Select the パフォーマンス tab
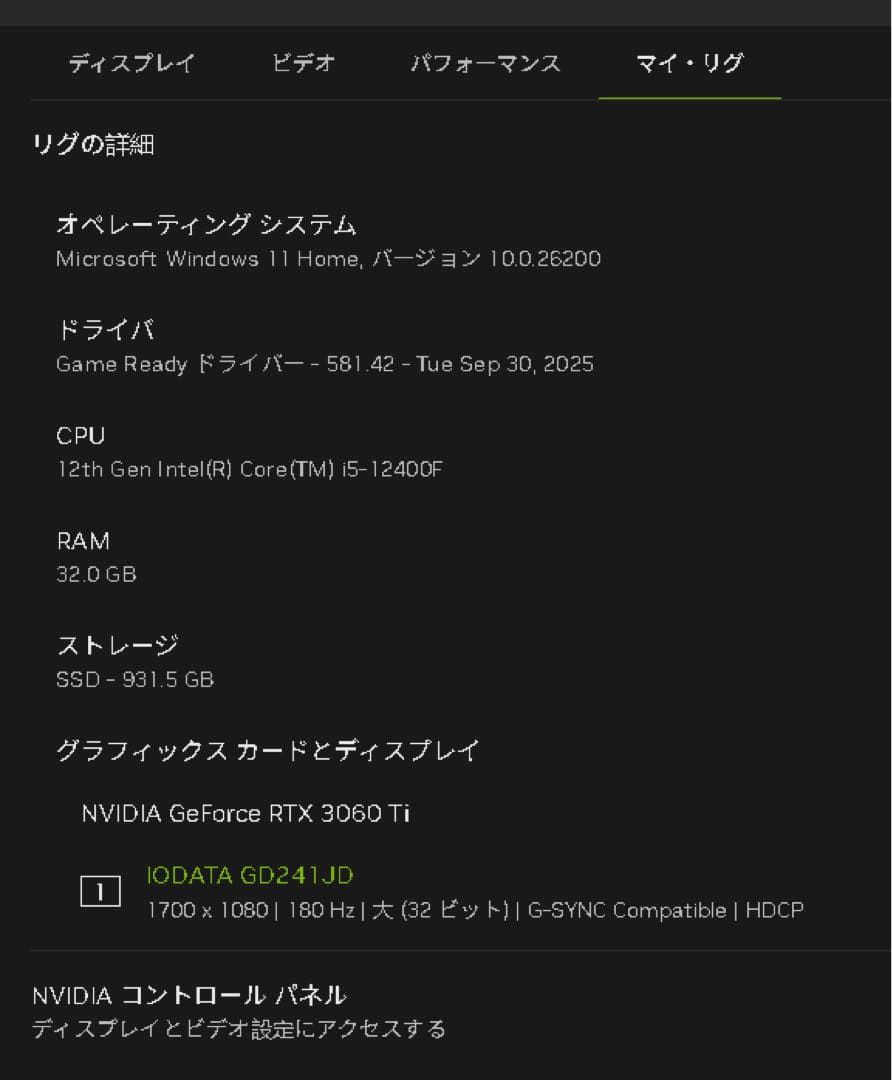The image size is (892, 1080). coord(485,64)
